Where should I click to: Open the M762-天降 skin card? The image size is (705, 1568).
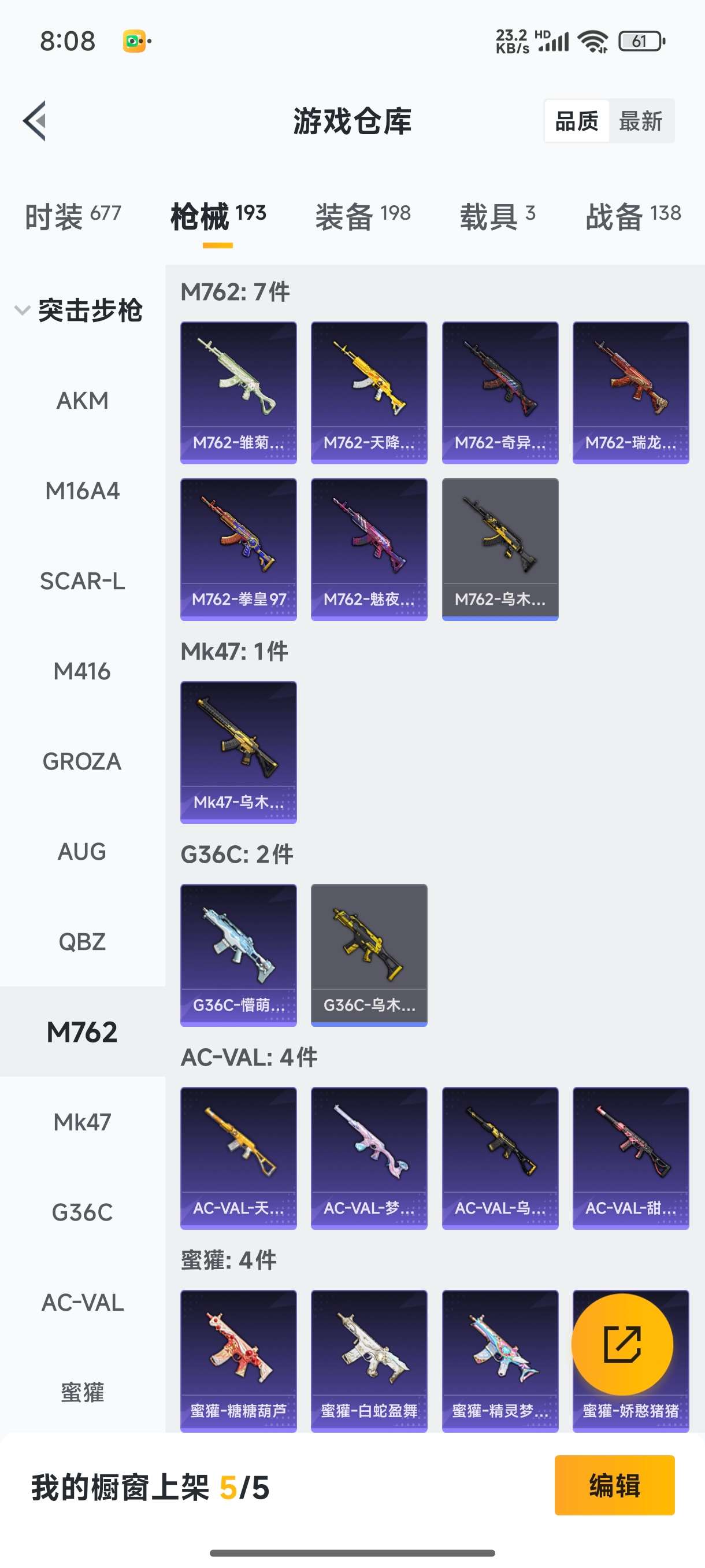point(369,392)
